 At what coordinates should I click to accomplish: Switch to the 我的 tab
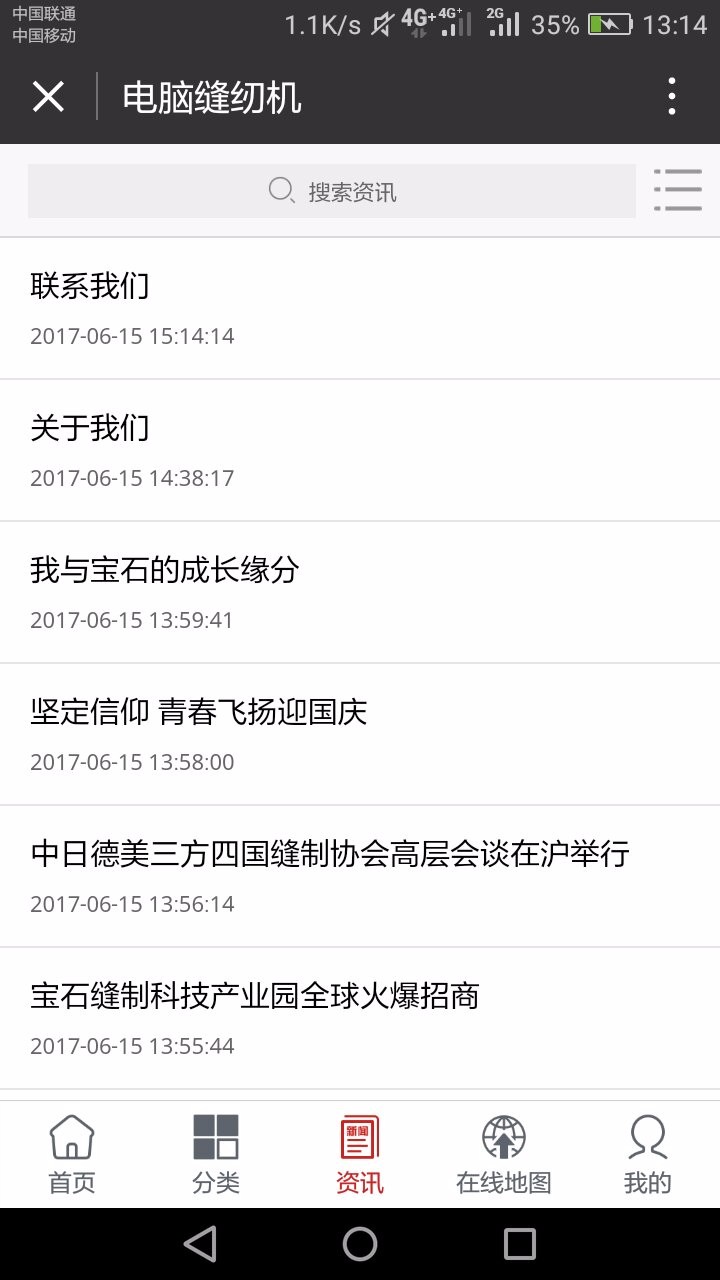pyautogui.click(x=648, y=1155)
